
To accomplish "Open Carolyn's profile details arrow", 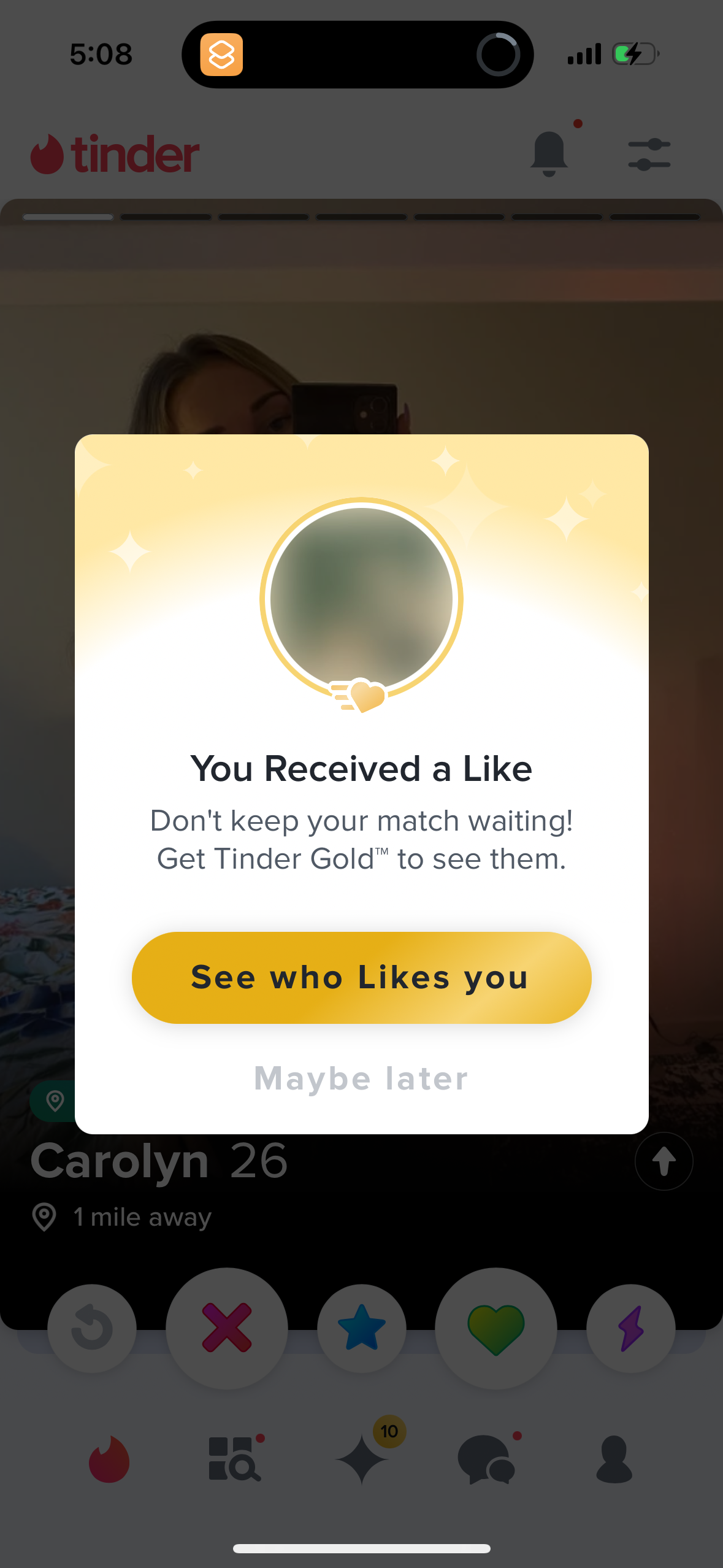I will tap(664, 1161).
